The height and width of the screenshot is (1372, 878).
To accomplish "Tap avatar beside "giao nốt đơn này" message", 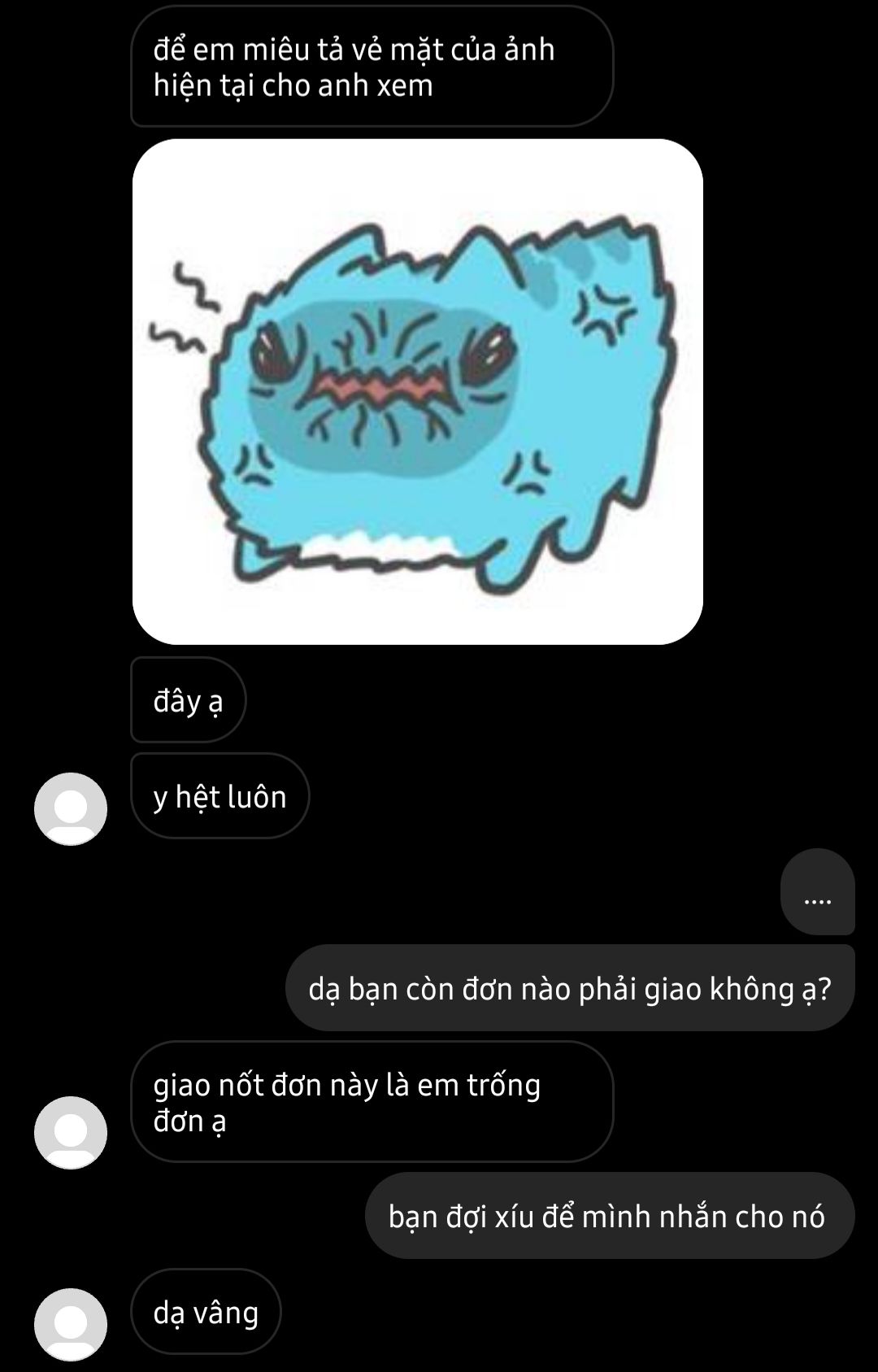I will click(x=71, y=1132).
